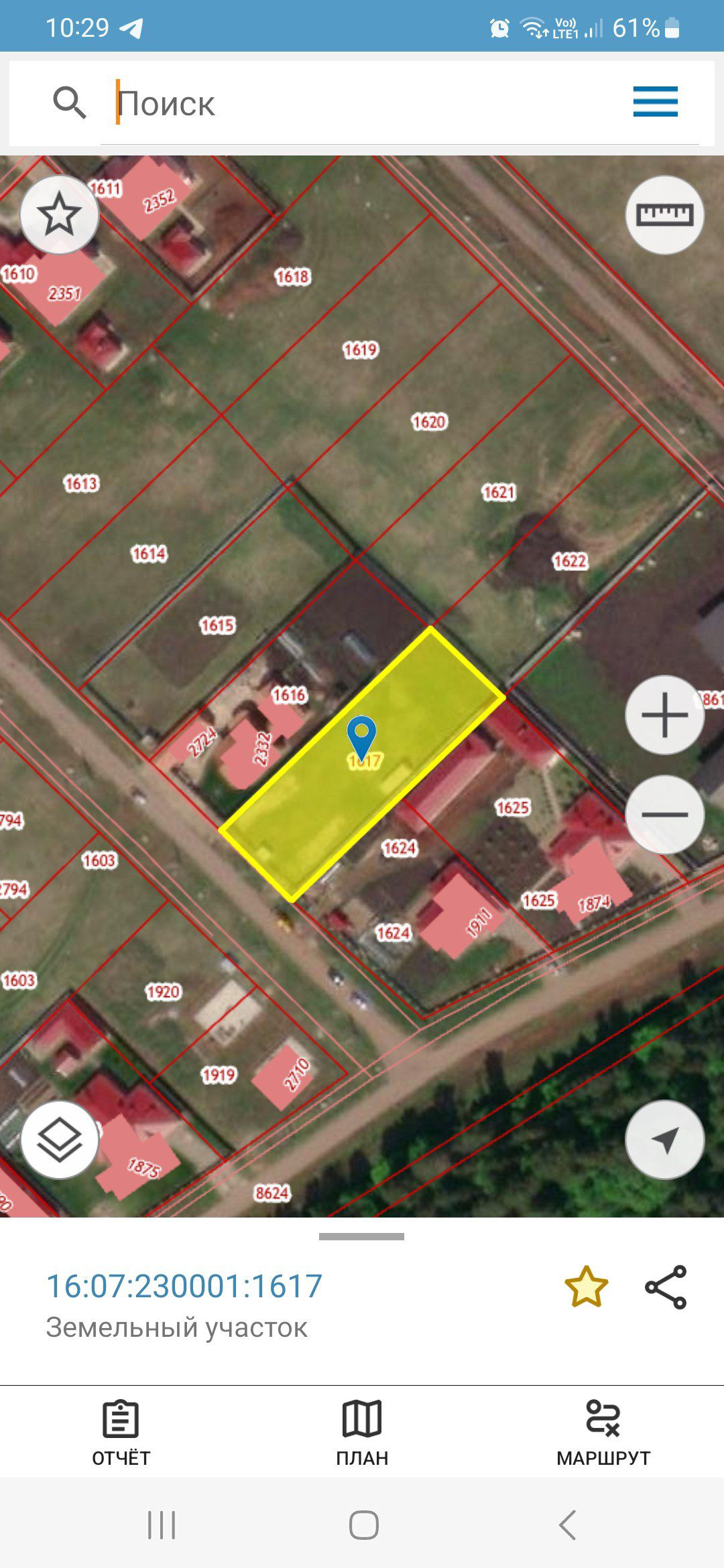Screen dimensions: 724x1568
Task: Go back using system navigation
Action: 567,1525
